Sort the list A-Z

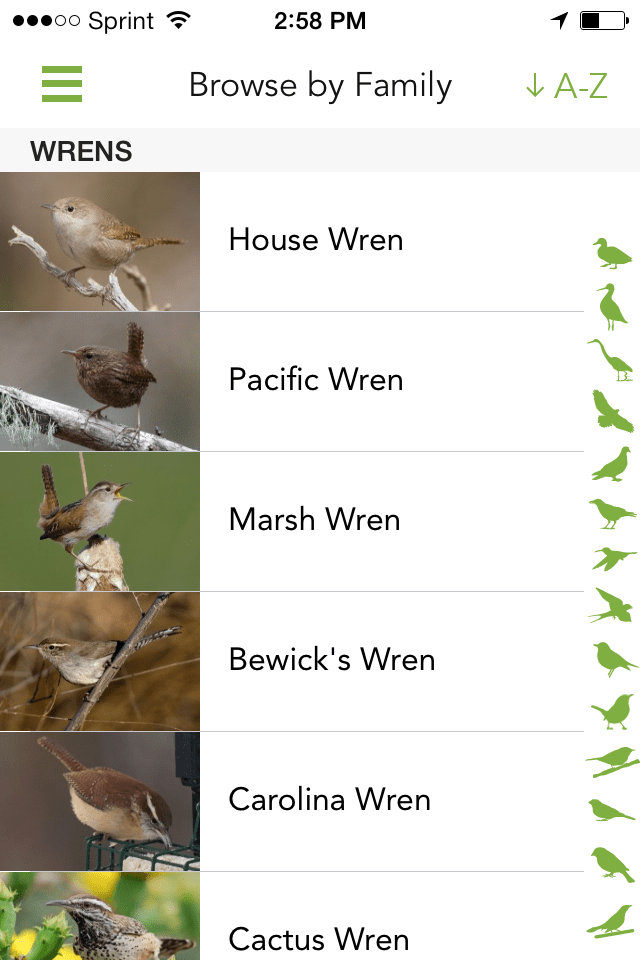567,86
